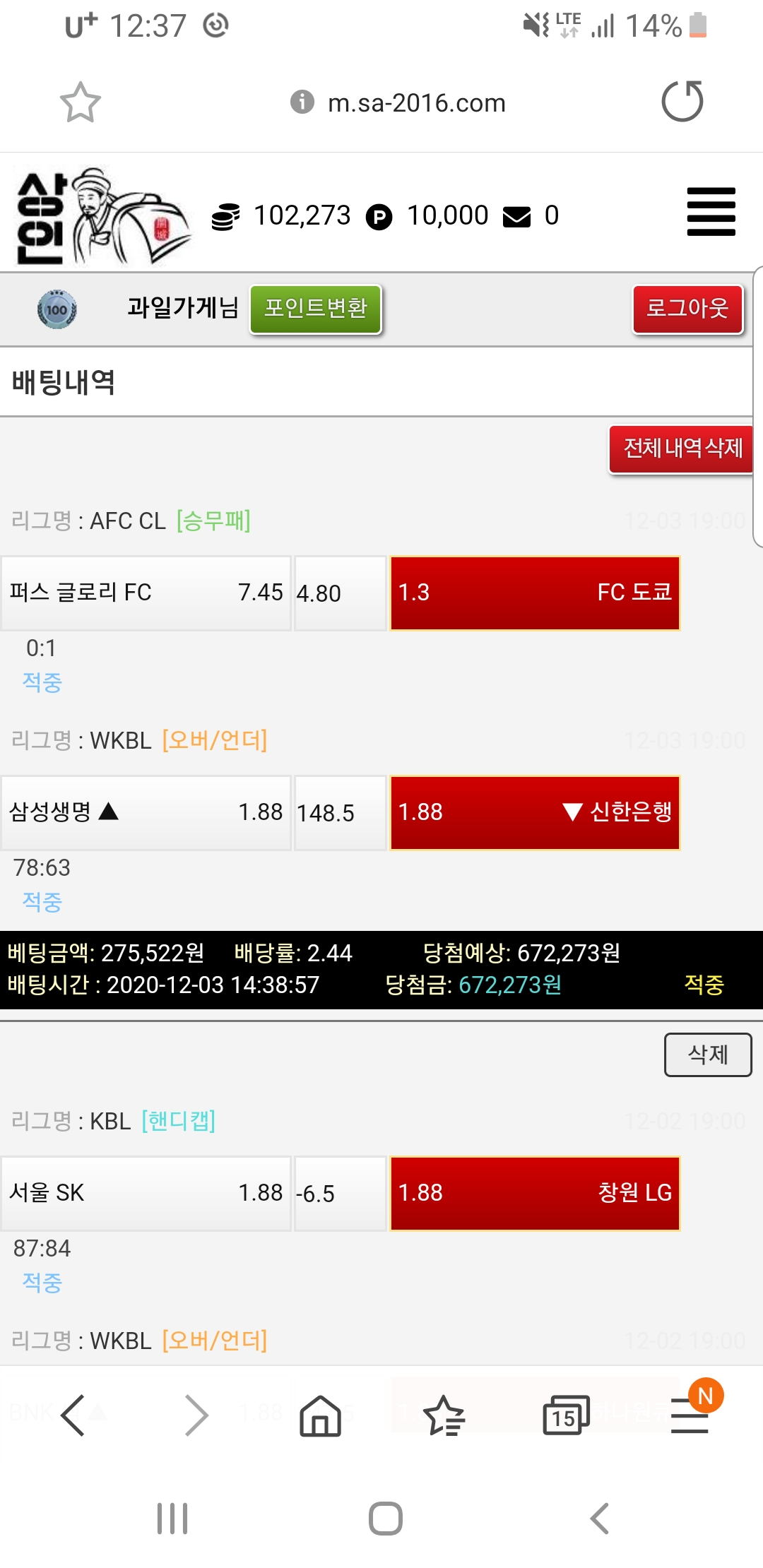The image size is (763, 1568).
Task: Open the browser menu with the N badge
Action: pyautogui.click(x=690, y=1415)
